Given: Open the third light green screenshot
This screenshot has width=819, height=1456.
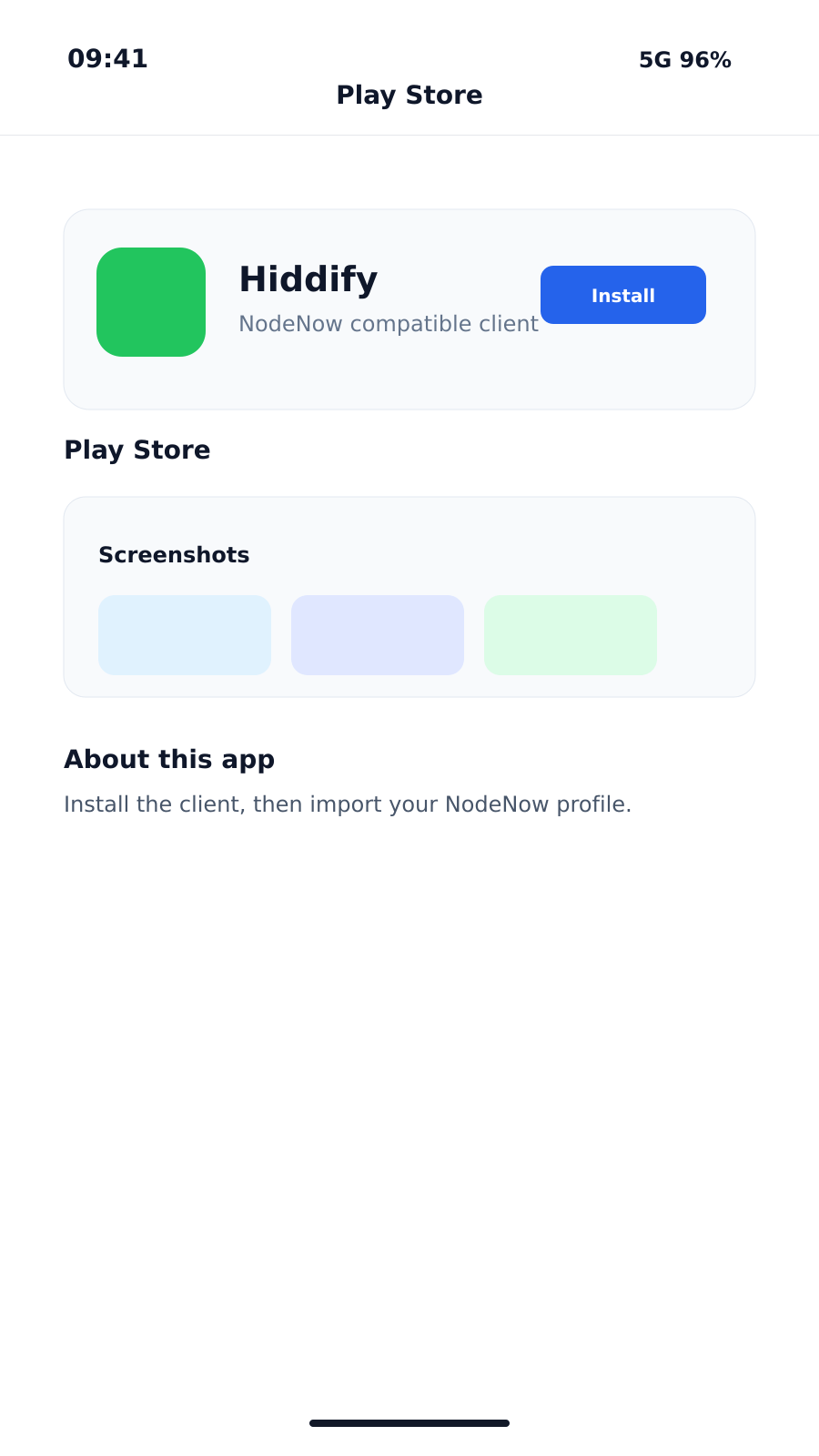Looking at the screenshot, I should [x=571, y=635].
